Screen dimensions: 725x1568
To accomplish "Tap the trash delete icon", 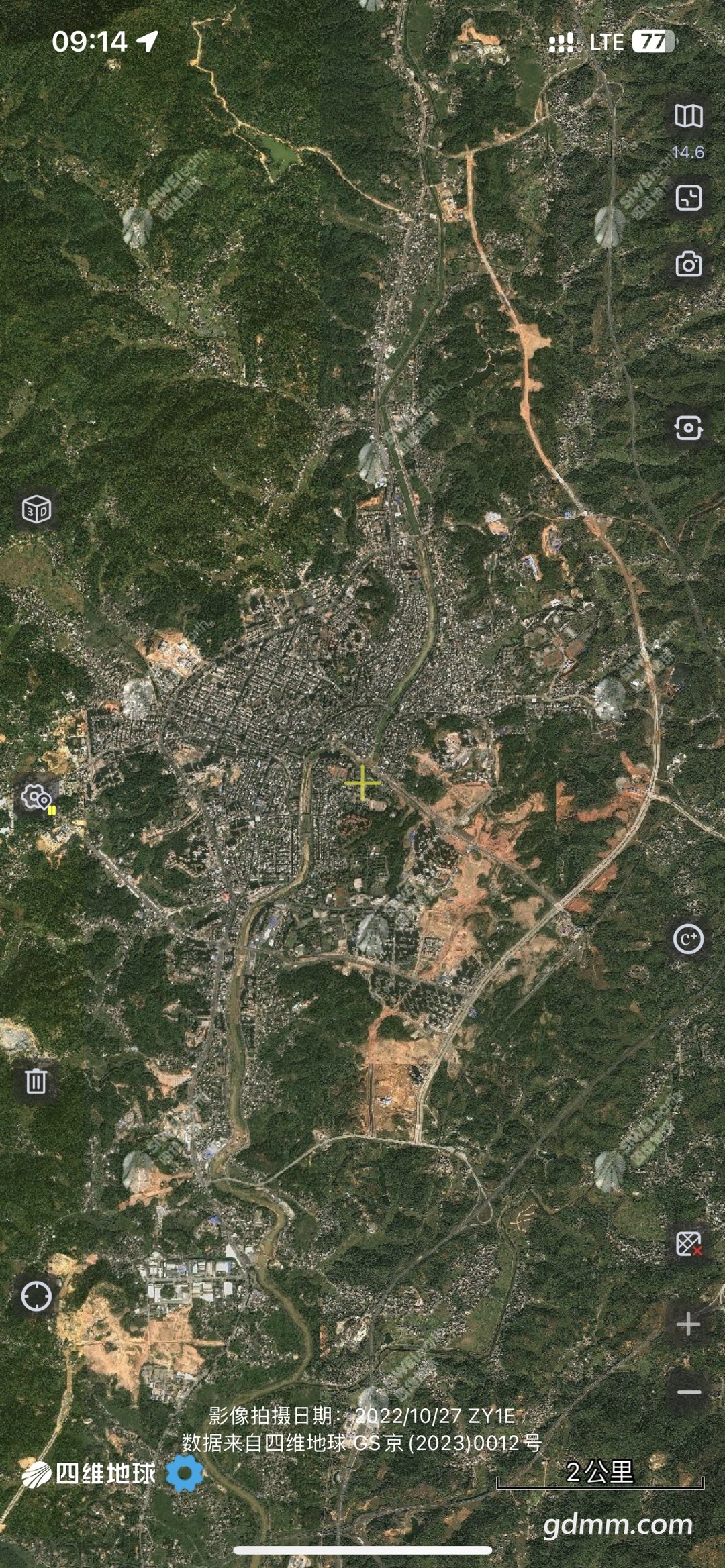I will tap(36, 1082).
